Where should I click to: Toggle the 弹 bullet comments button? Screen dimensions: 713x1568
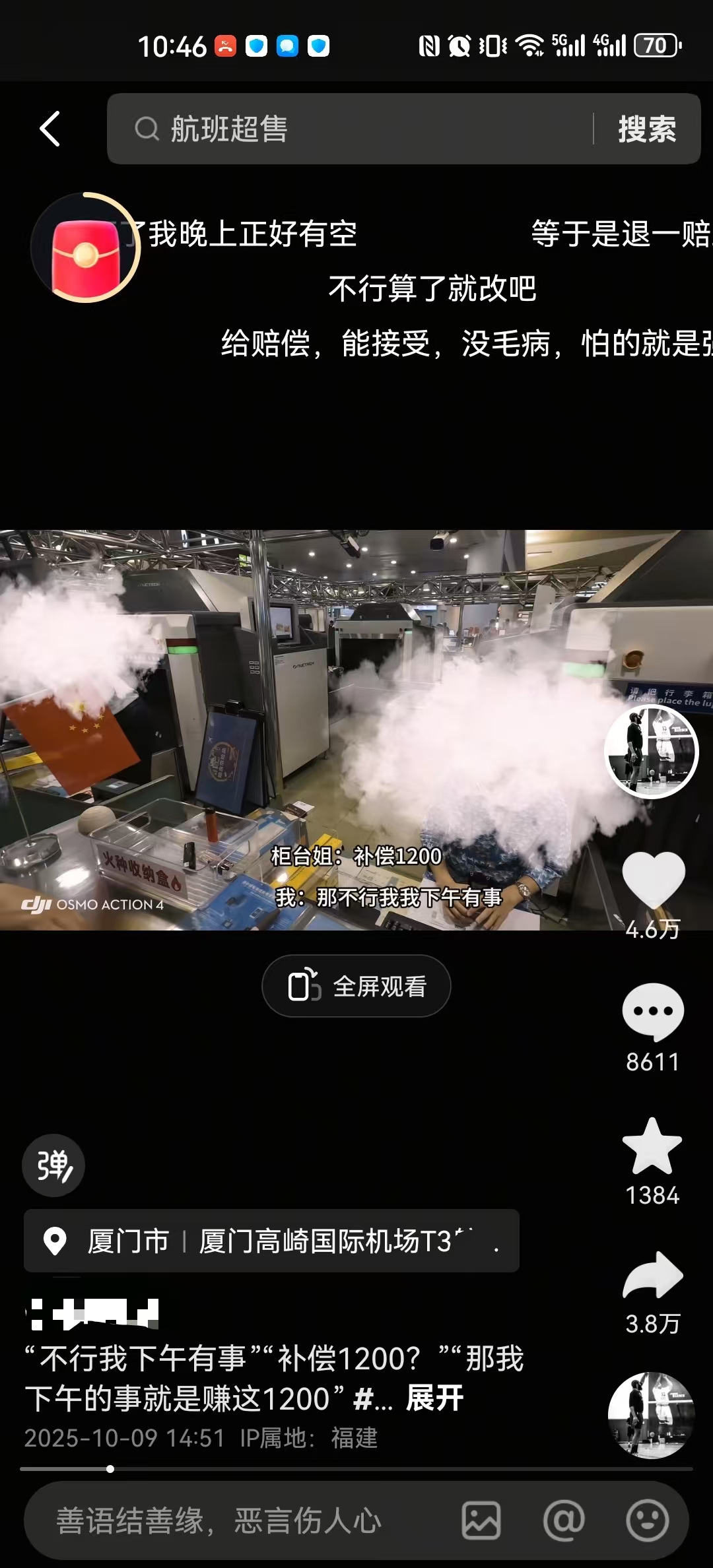tap(53, 1165)
